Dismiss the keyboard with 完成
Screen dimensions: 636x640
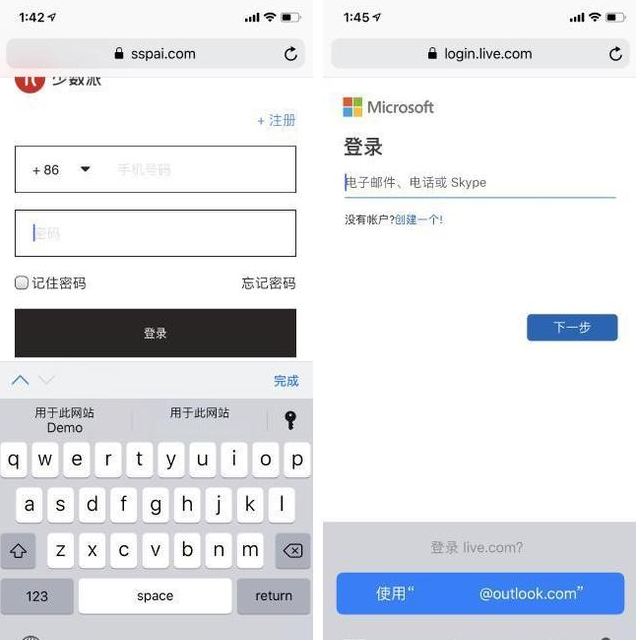[286, 381]
